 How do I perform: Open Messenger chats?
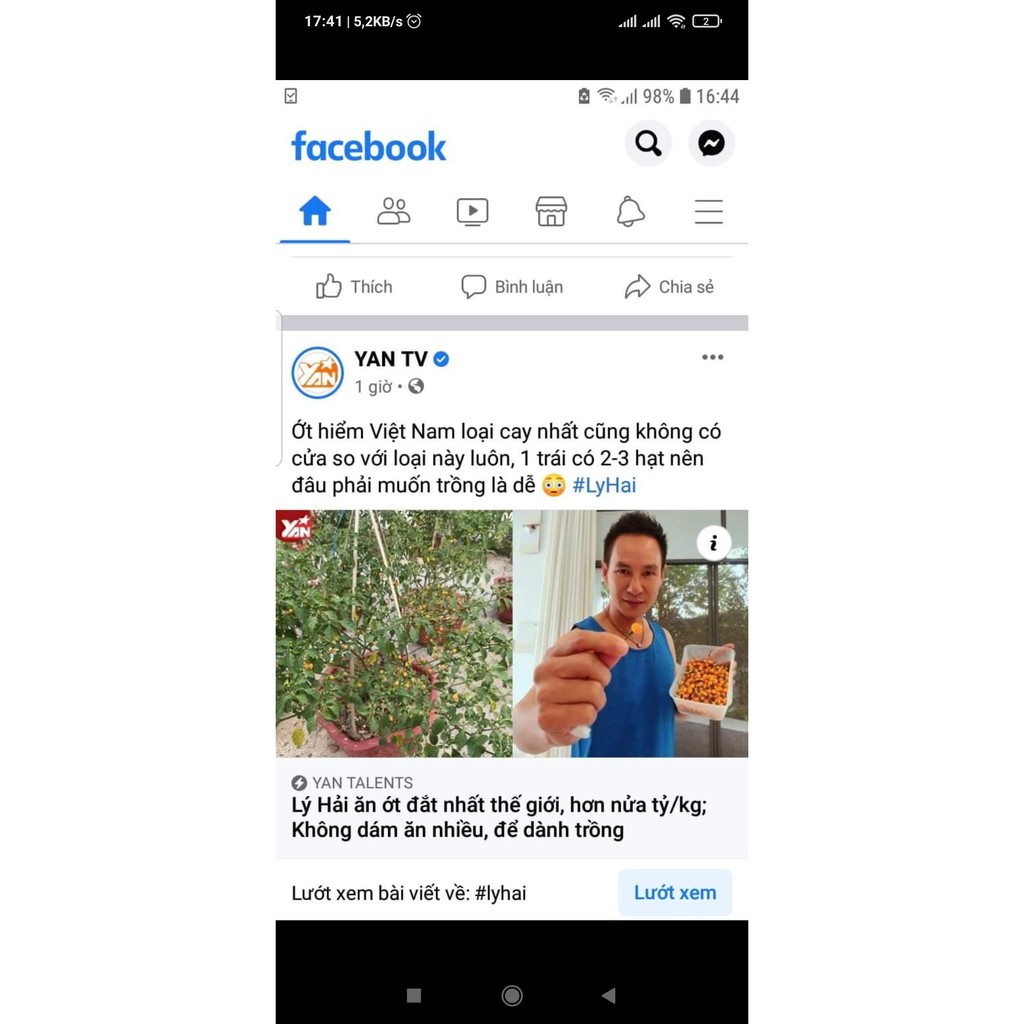click(711, 144)
